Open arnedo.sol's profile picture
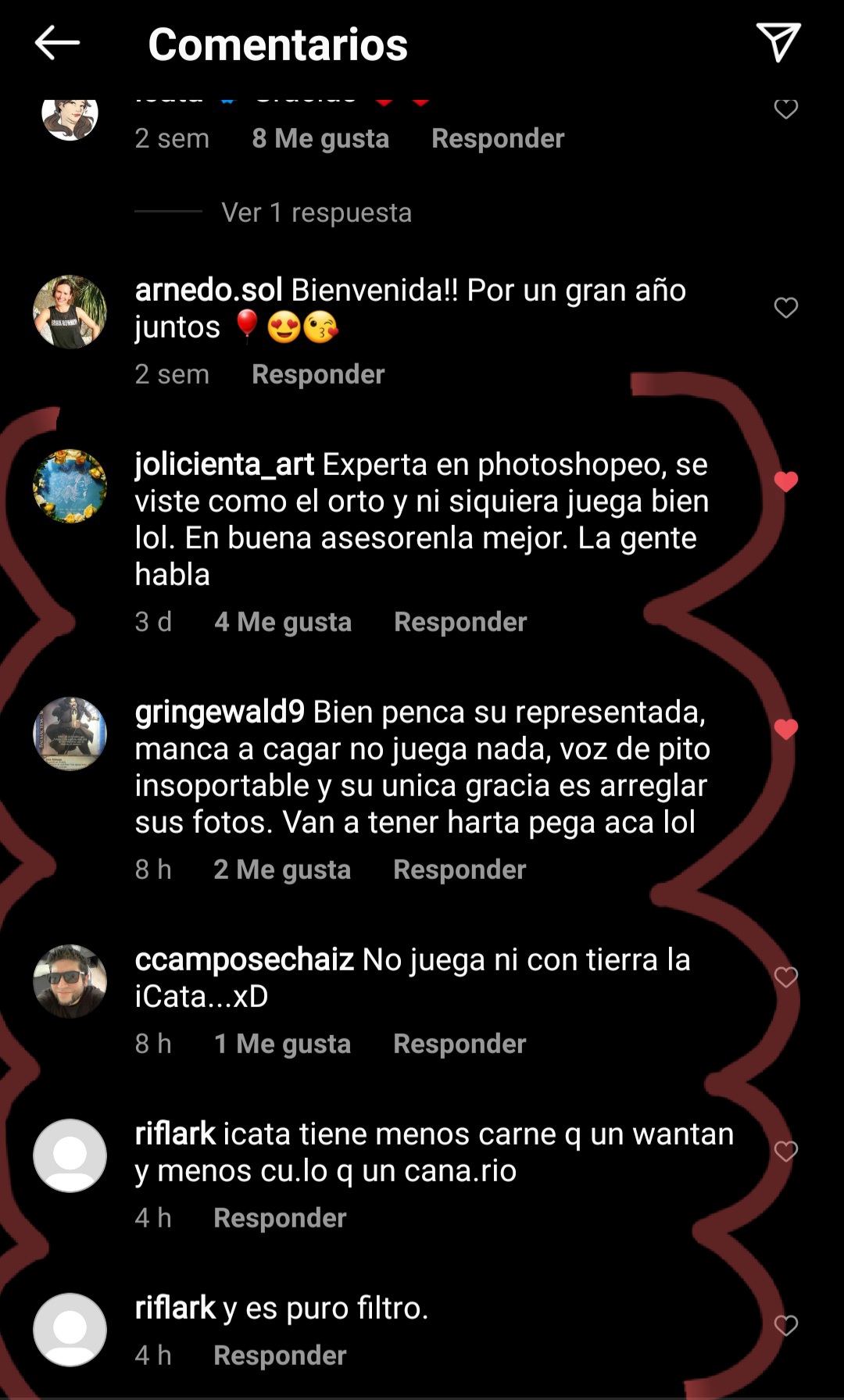Image resolution: width=844 pixels, height=1400 pixels. 70,311
